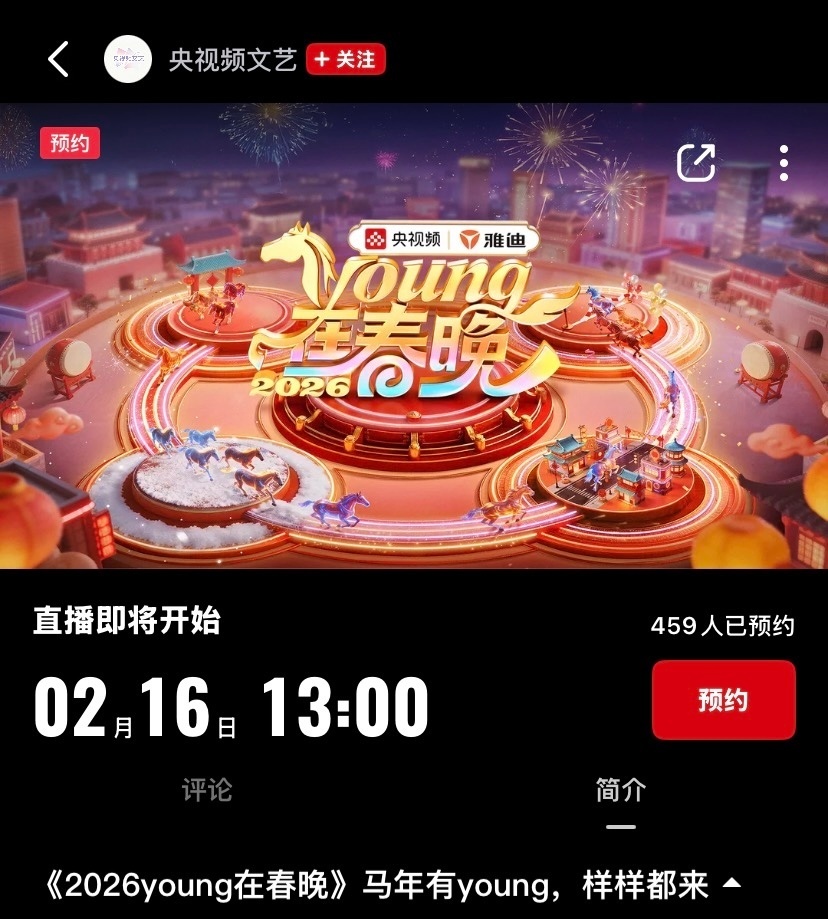
Task: Switch to the 简介 introduction tab
Action: point(620,790)
